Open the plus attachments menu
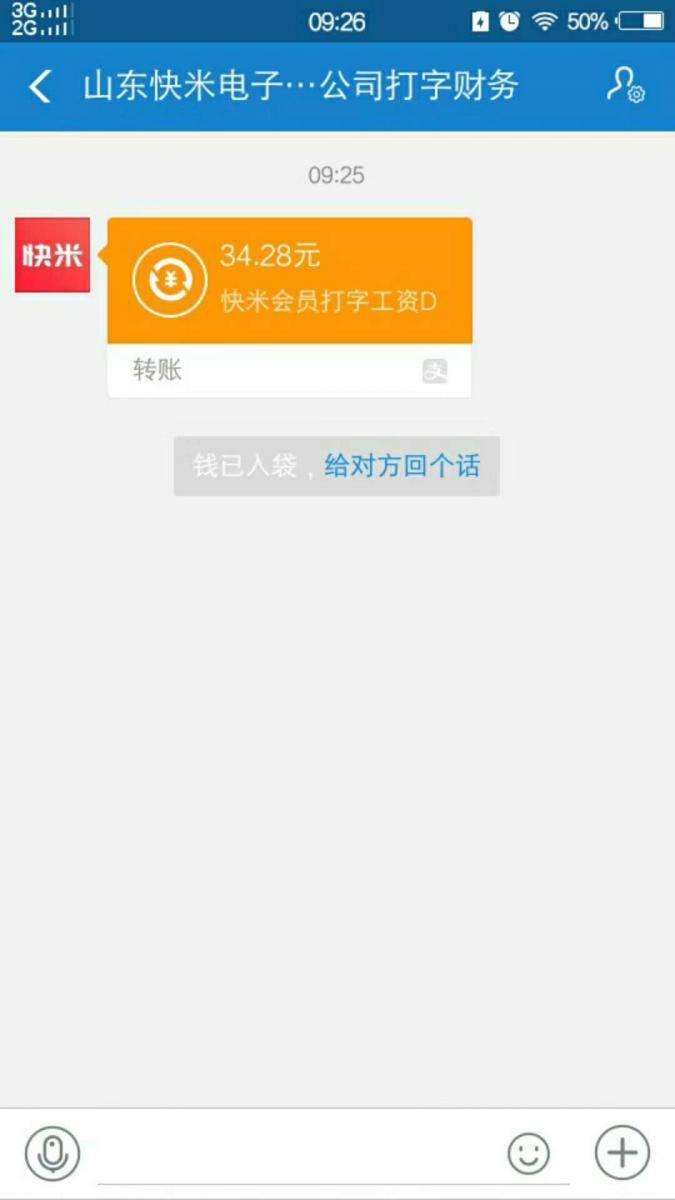 click(x=622, y=1153)
